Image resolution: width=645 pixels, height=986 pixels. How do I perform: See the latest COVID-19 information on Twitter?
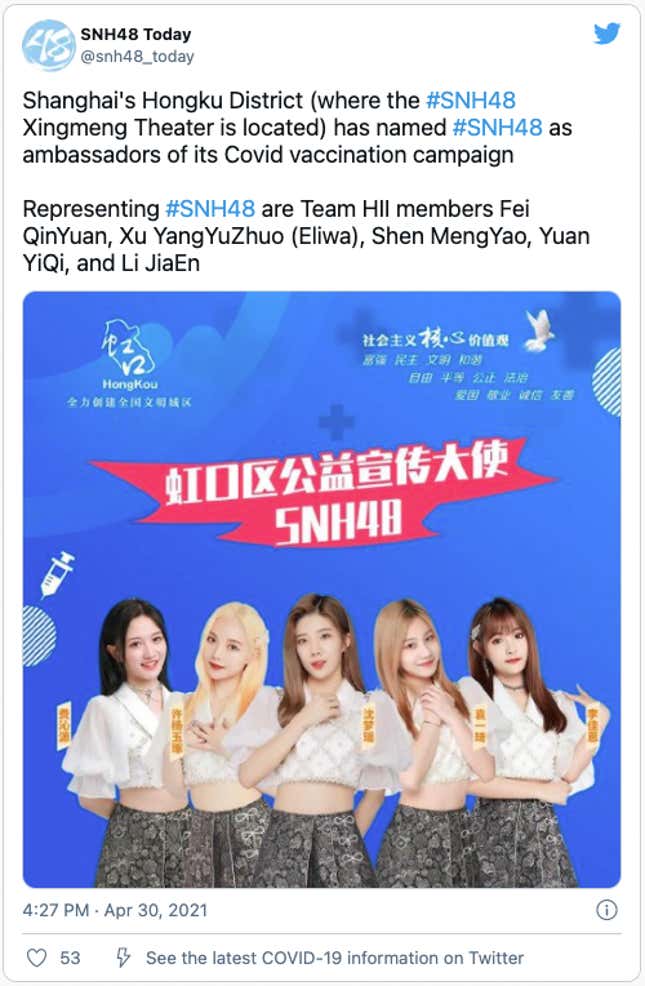(334, 957)
